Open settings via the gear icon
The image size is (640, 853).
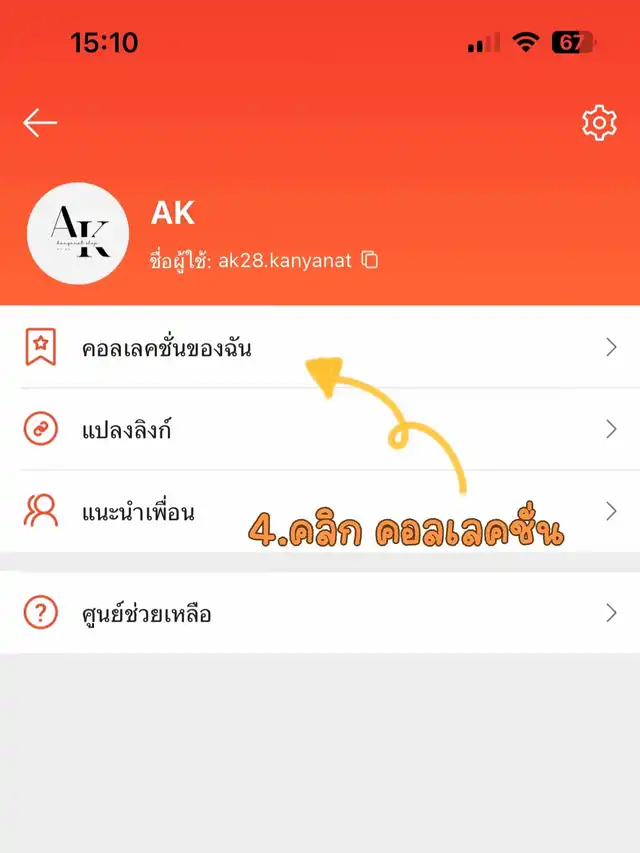pyautogui.click(x=598, y=123)
